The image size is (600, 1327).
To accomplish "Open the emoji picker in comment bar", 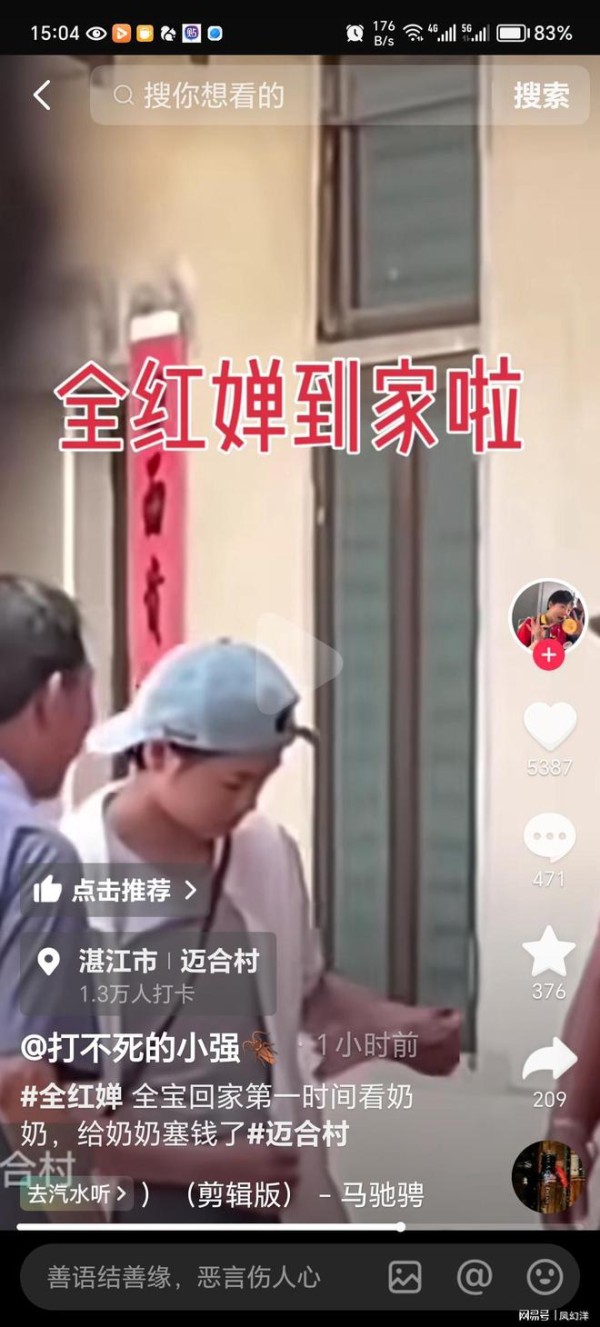I will click(545, 1277).
